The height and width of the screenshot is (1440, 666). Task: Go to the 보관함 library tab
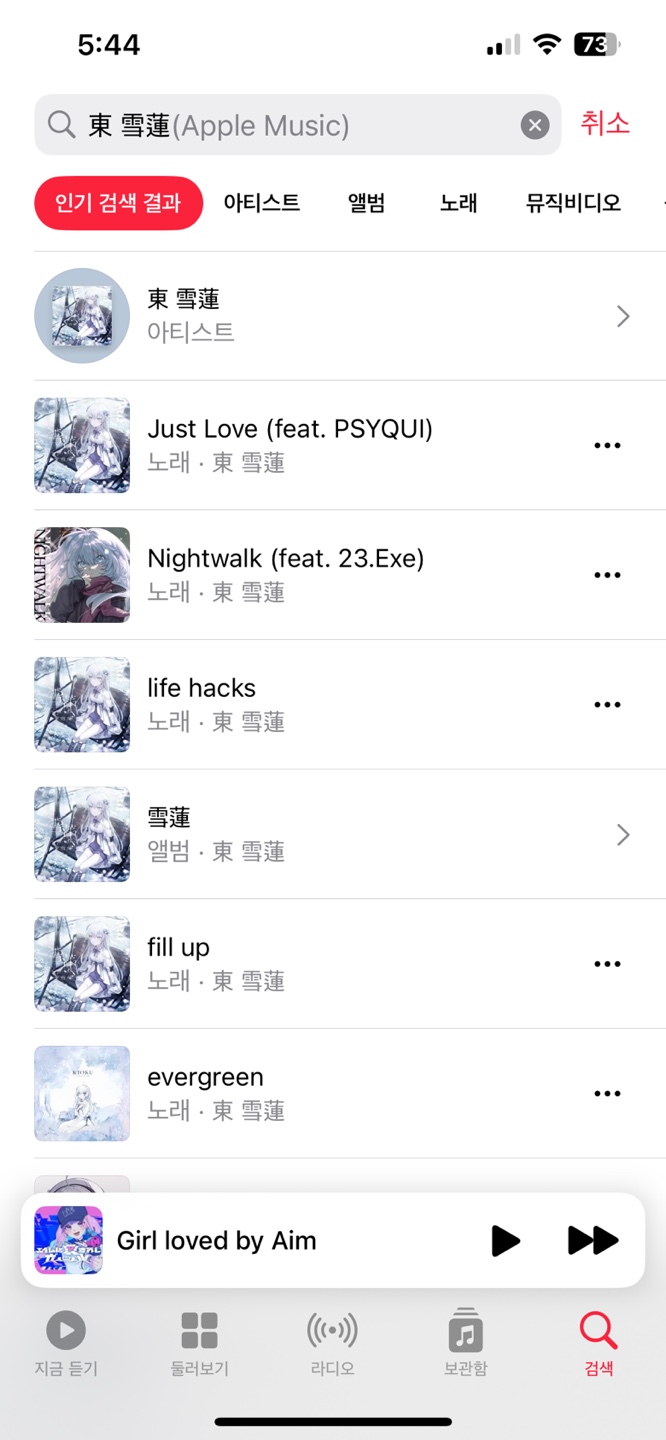coord(465,1344)
